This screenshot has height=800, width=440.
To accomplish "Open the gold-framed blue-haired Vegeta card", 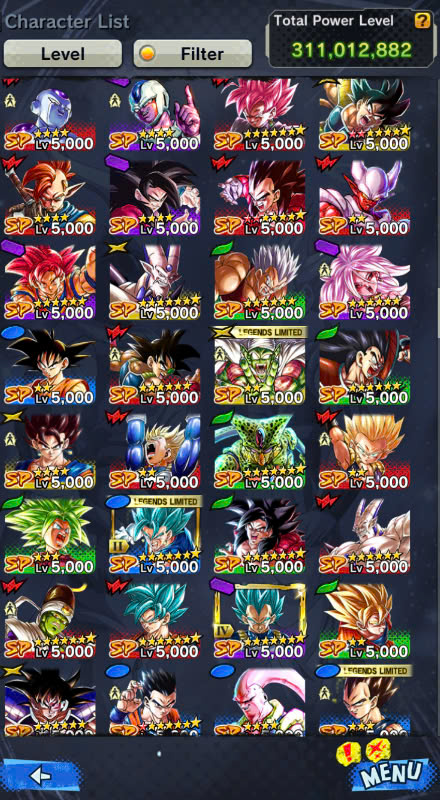I will coord(260,620).
